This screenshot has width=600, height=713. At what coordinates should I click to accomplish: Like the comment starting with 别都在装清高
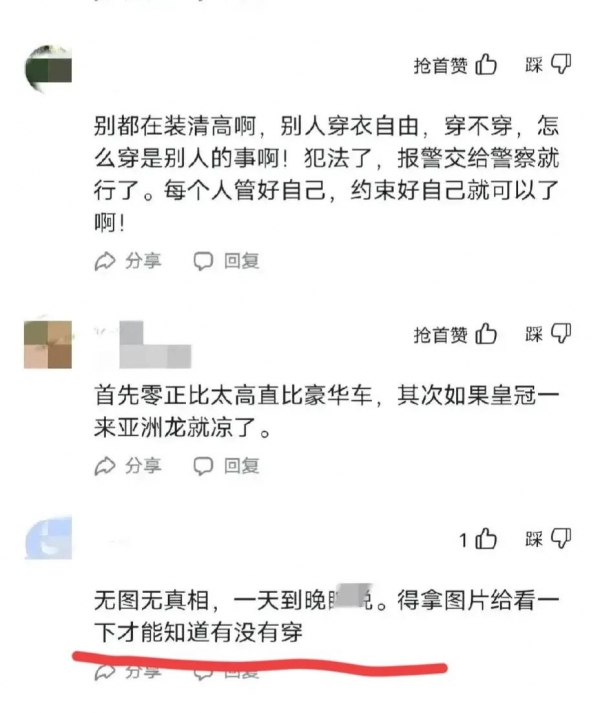click(x=486, y=66)
